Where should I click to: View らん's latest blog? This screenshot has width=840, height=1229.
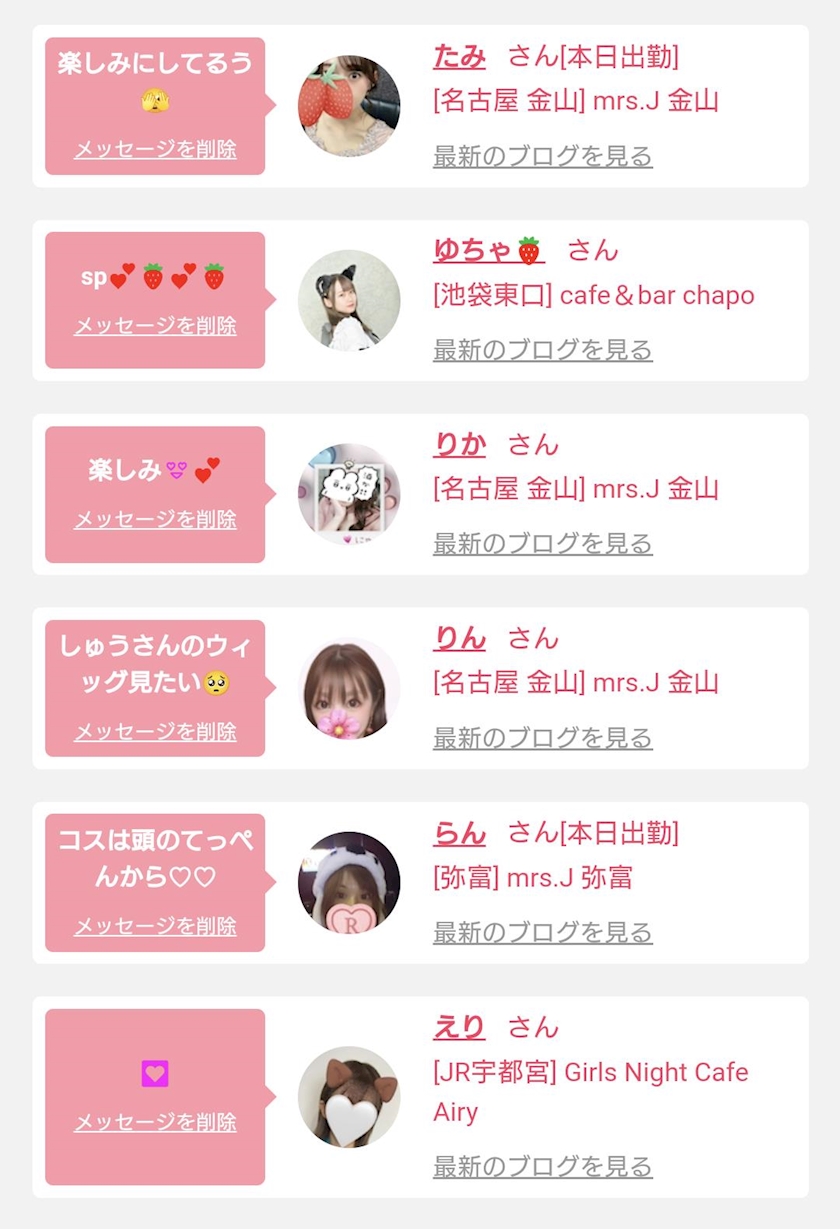(x=543, y=933)
